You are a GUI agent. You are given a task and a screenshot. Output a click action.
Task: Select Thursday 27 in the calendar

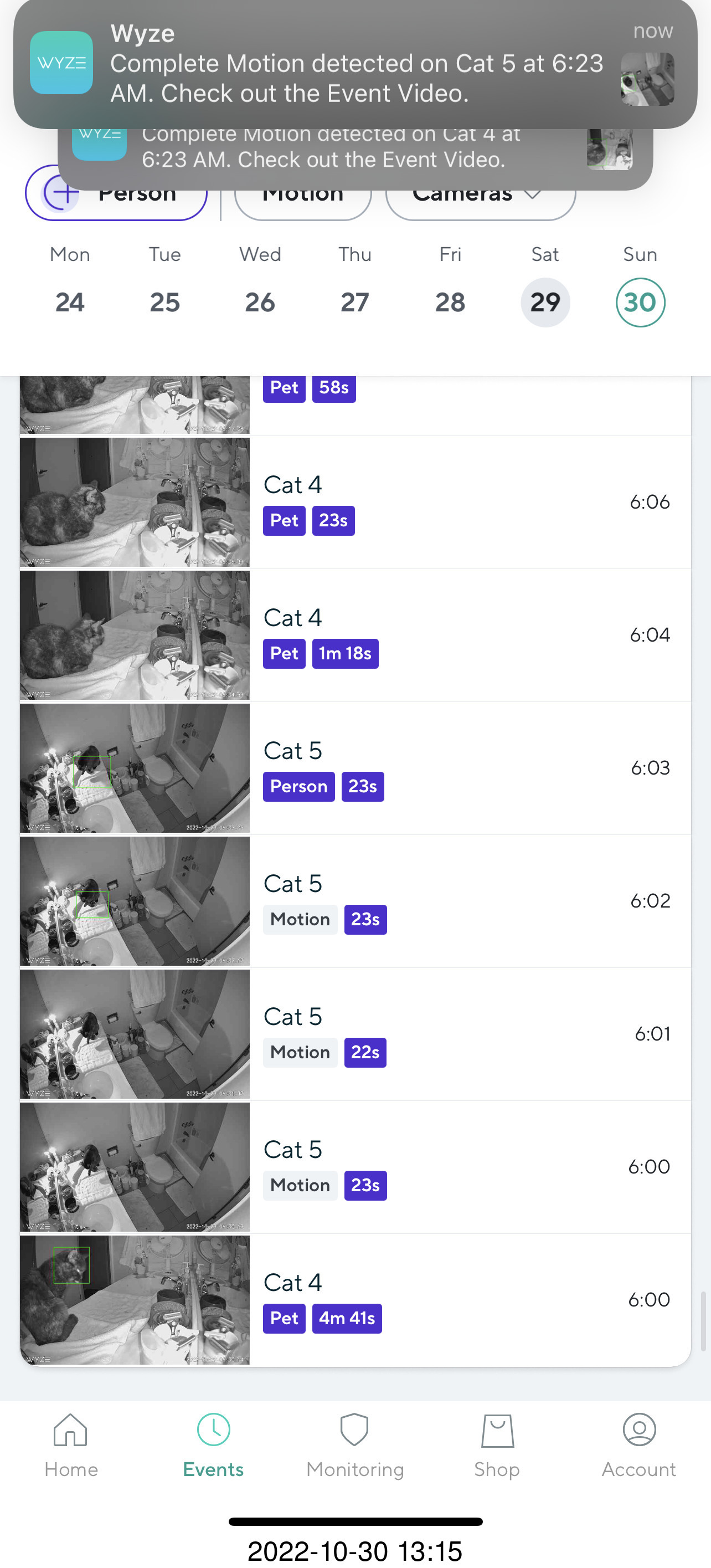tap(354, 302)
